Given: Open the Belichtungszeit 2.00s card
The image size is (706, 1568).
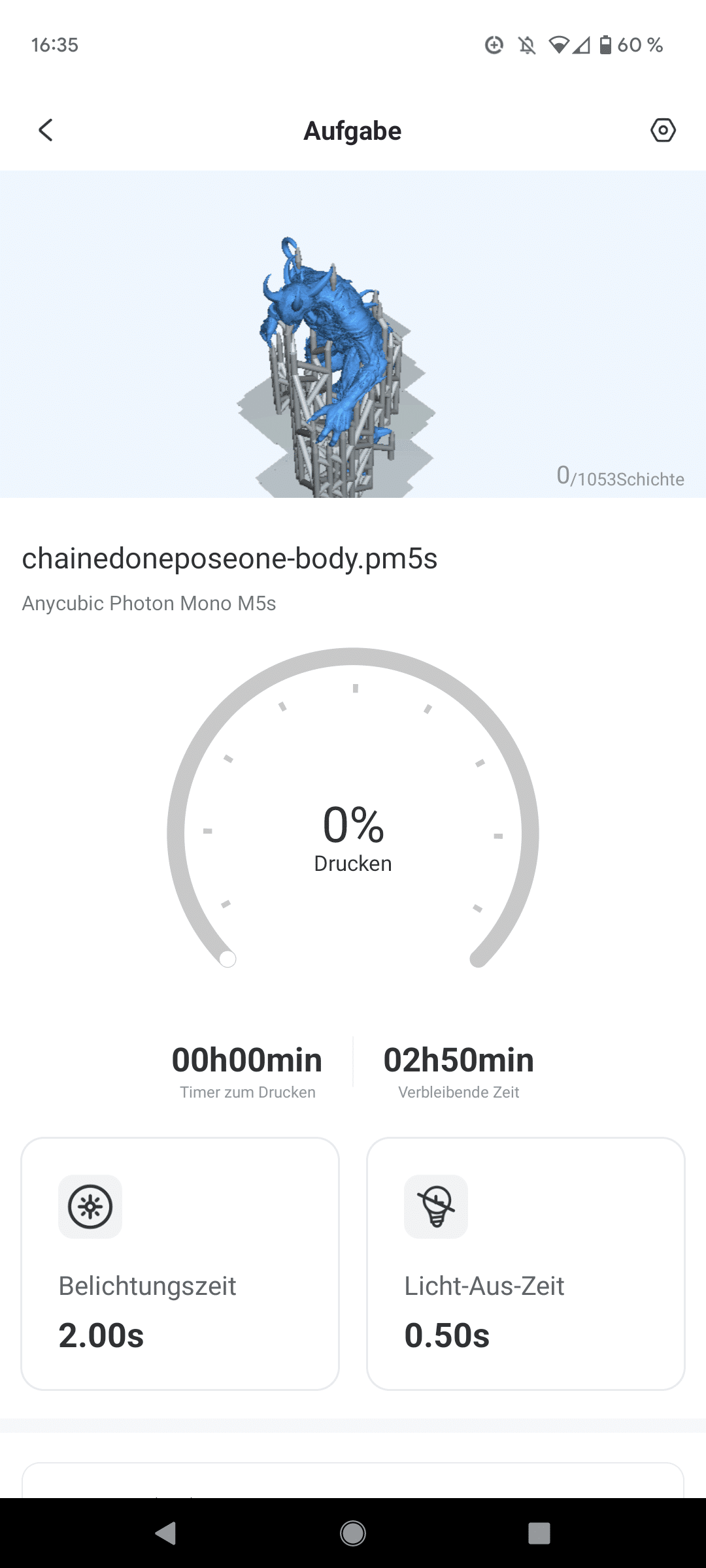Looking at the screenshot, I should (180, 1264).
